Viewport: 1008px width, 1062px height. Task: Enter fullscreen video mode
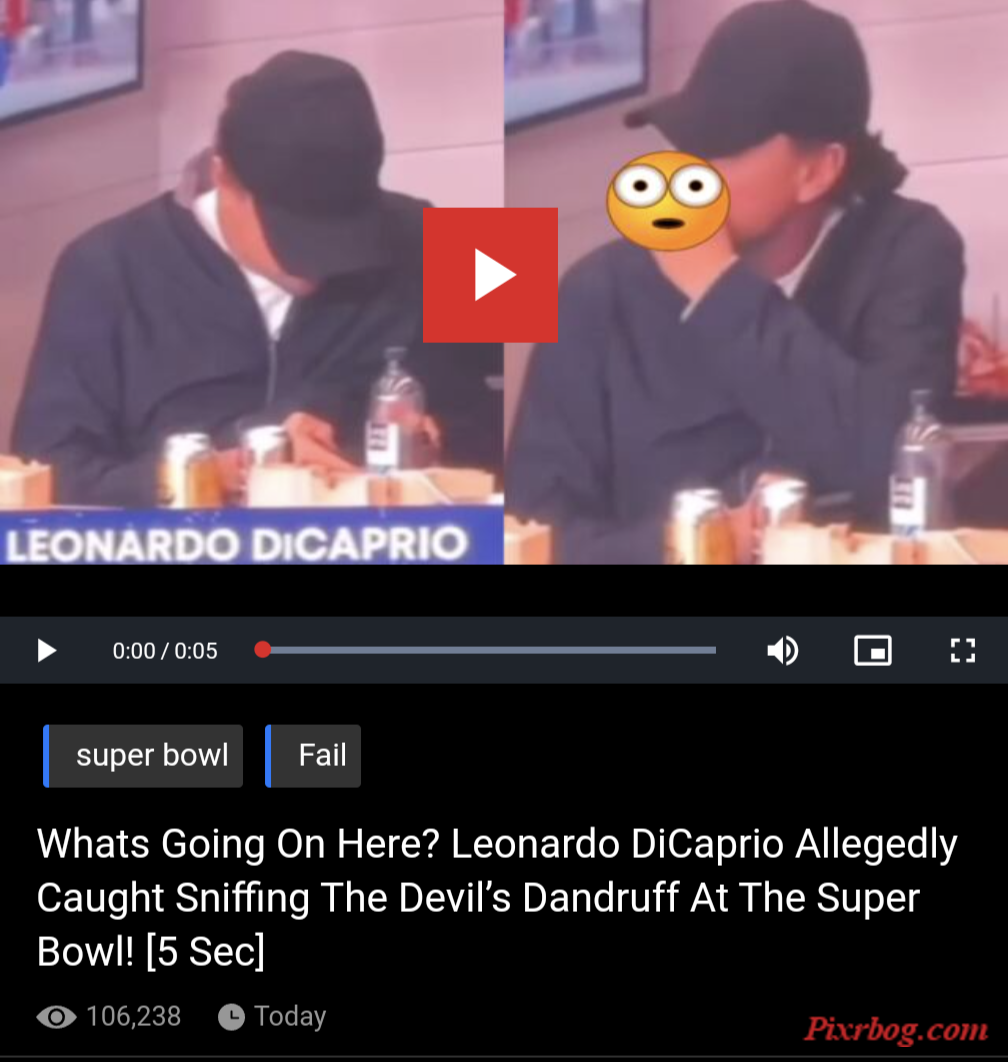point(961,651)
